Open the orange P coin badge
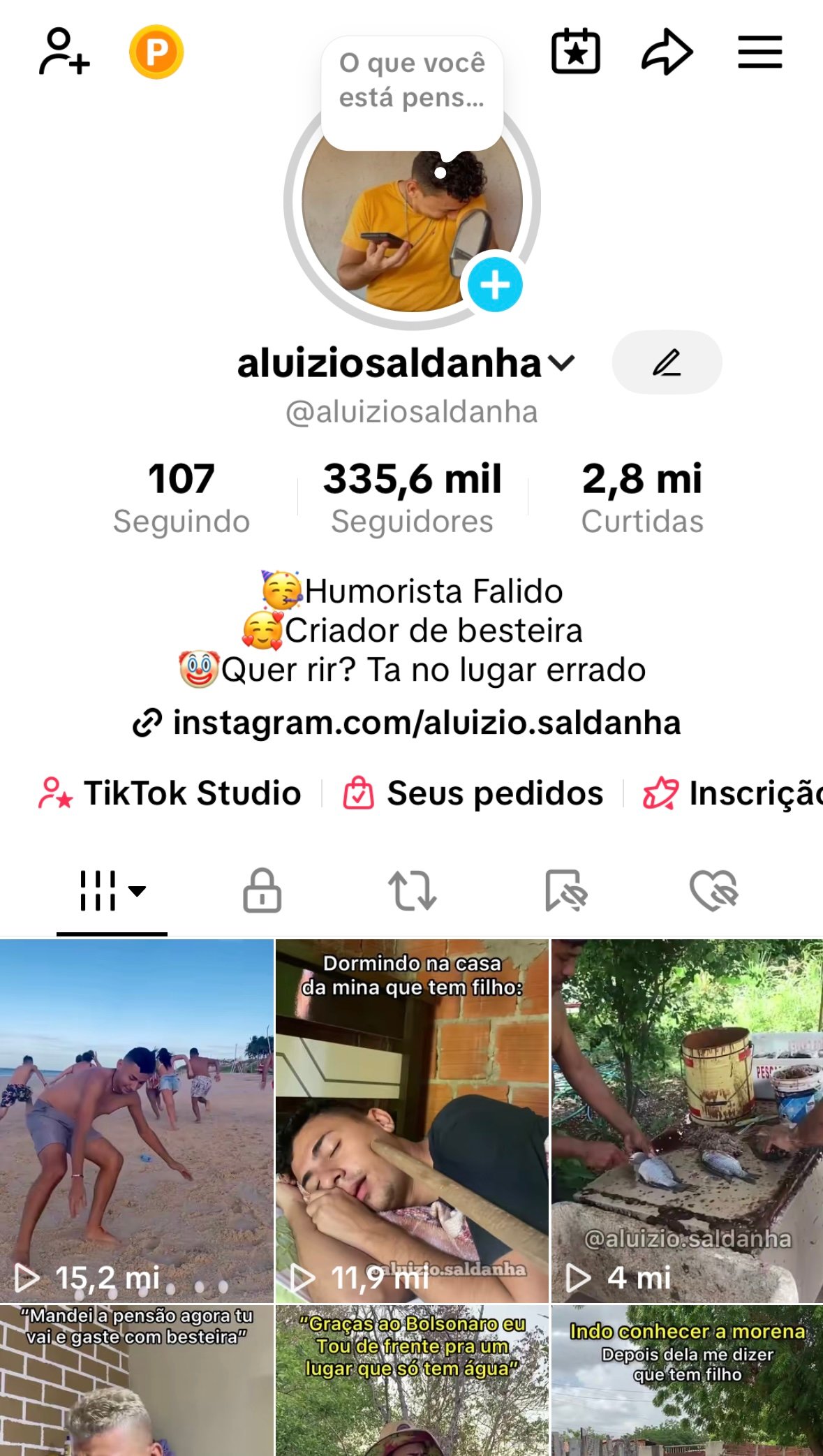The image size is (823, 1456). 156,52
